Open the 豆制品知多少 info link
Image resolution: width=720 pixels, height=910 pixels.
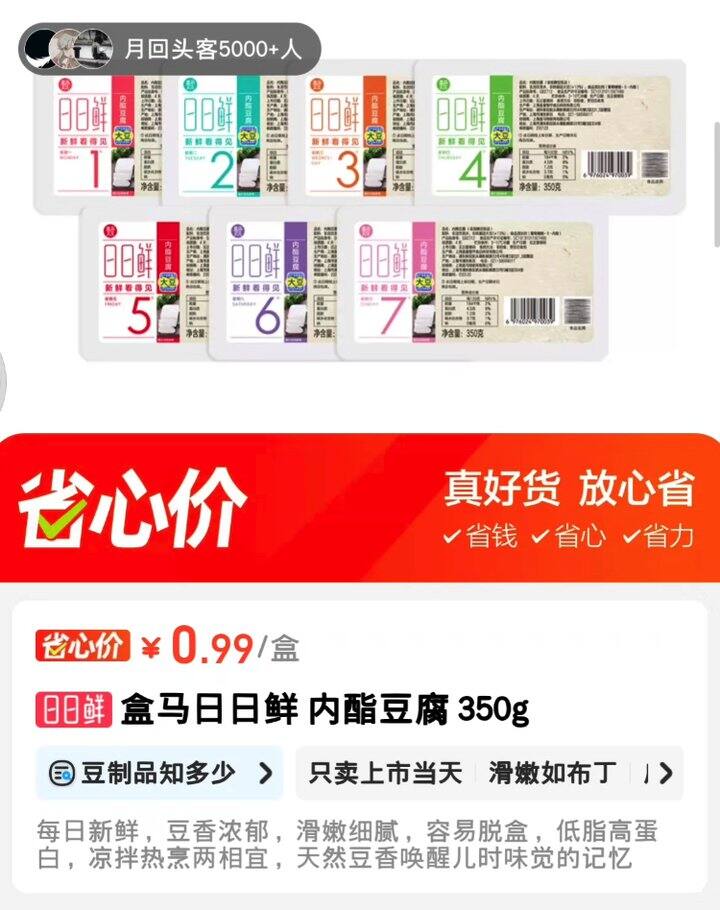pyautogui.click(x=160, y=773)
